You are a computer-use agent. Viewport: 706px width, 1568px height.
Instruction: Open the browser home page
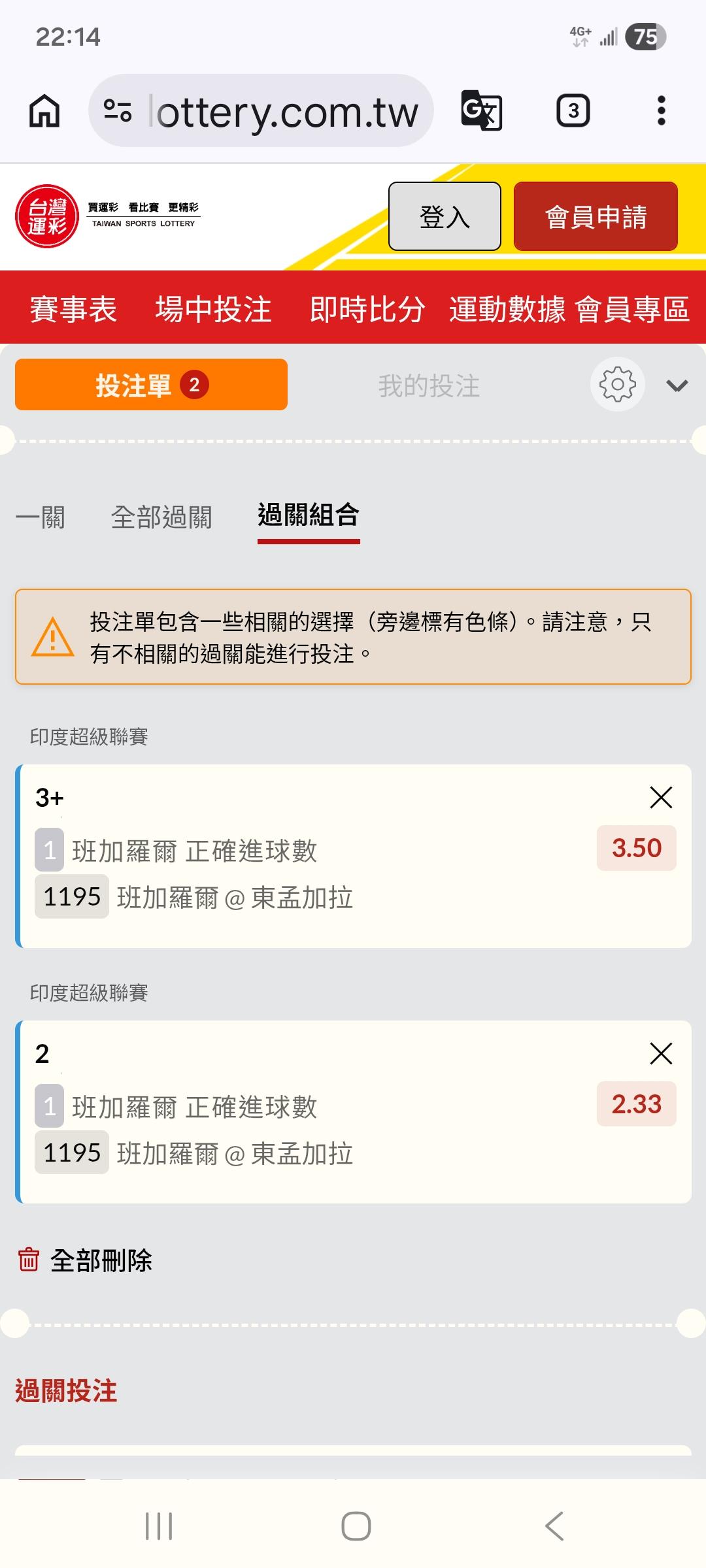click(44, 111)
